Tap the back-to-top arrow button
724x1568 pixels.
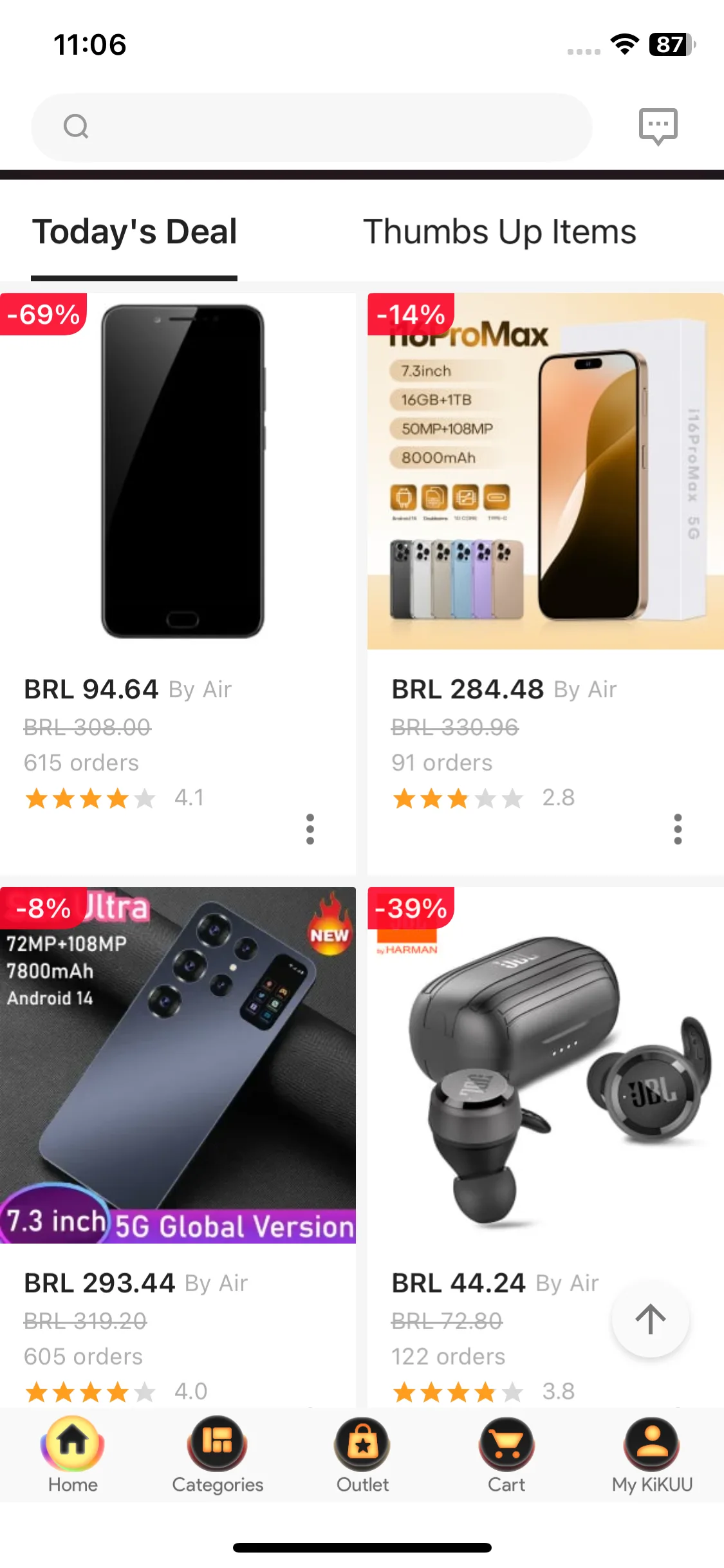click(x=651, y=1319)
